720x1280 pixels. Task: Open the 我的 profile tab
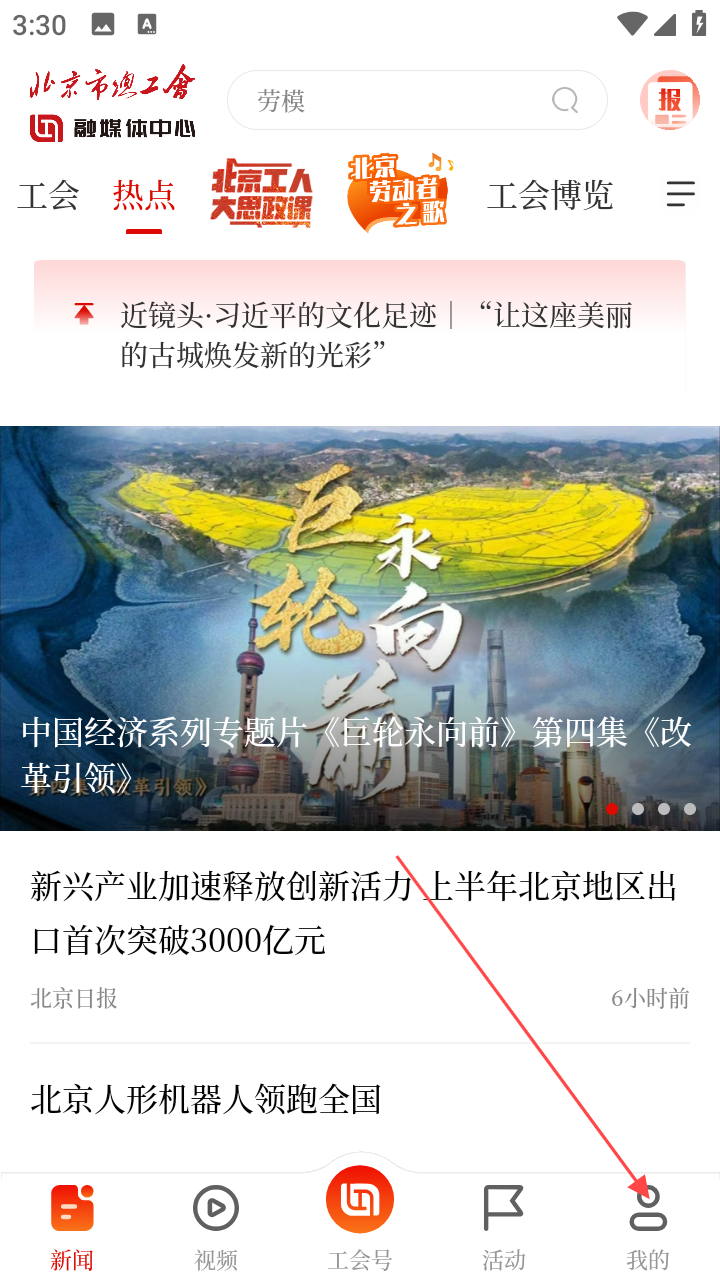tap(647, 1226)
